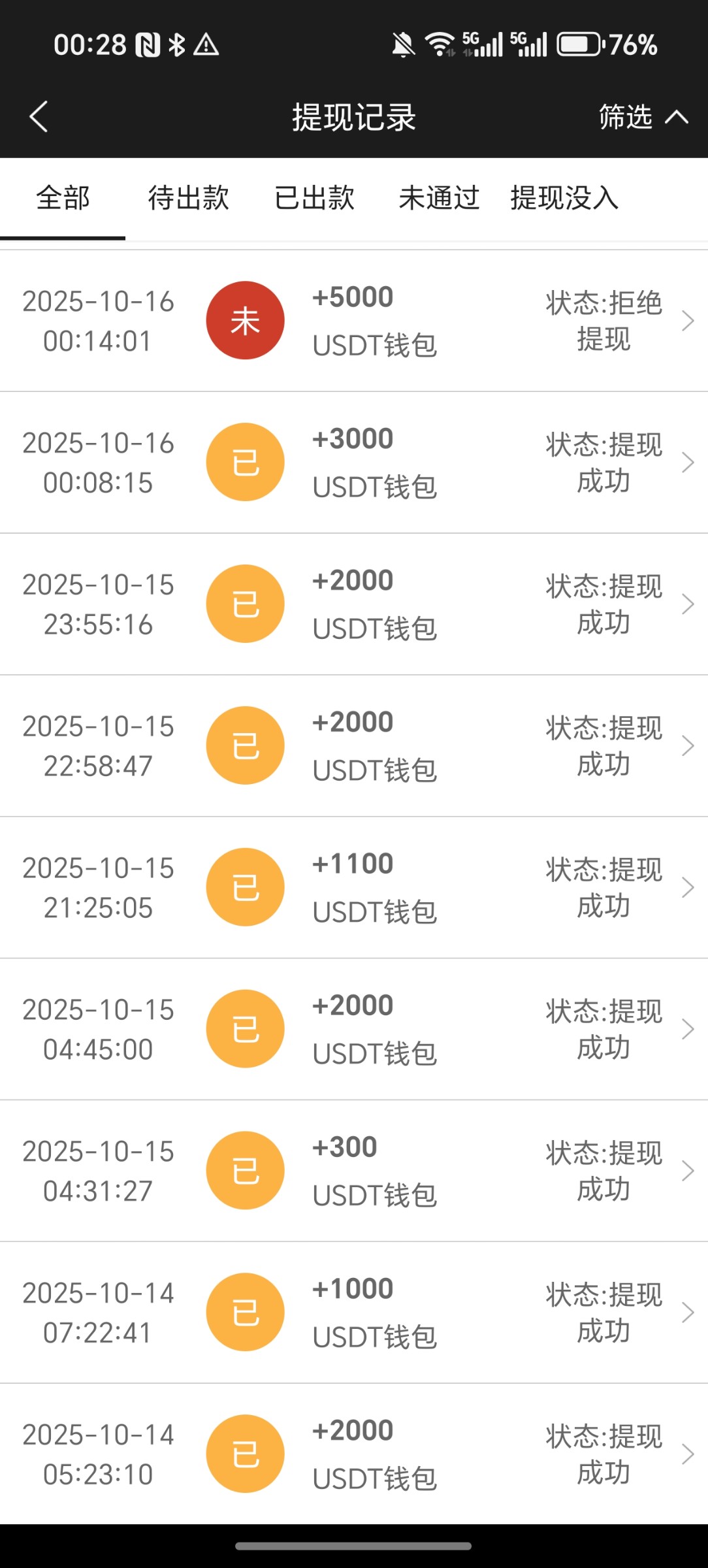Switch to the 待出款 tab
The image size is (708, 1568).
pos(188,198)
